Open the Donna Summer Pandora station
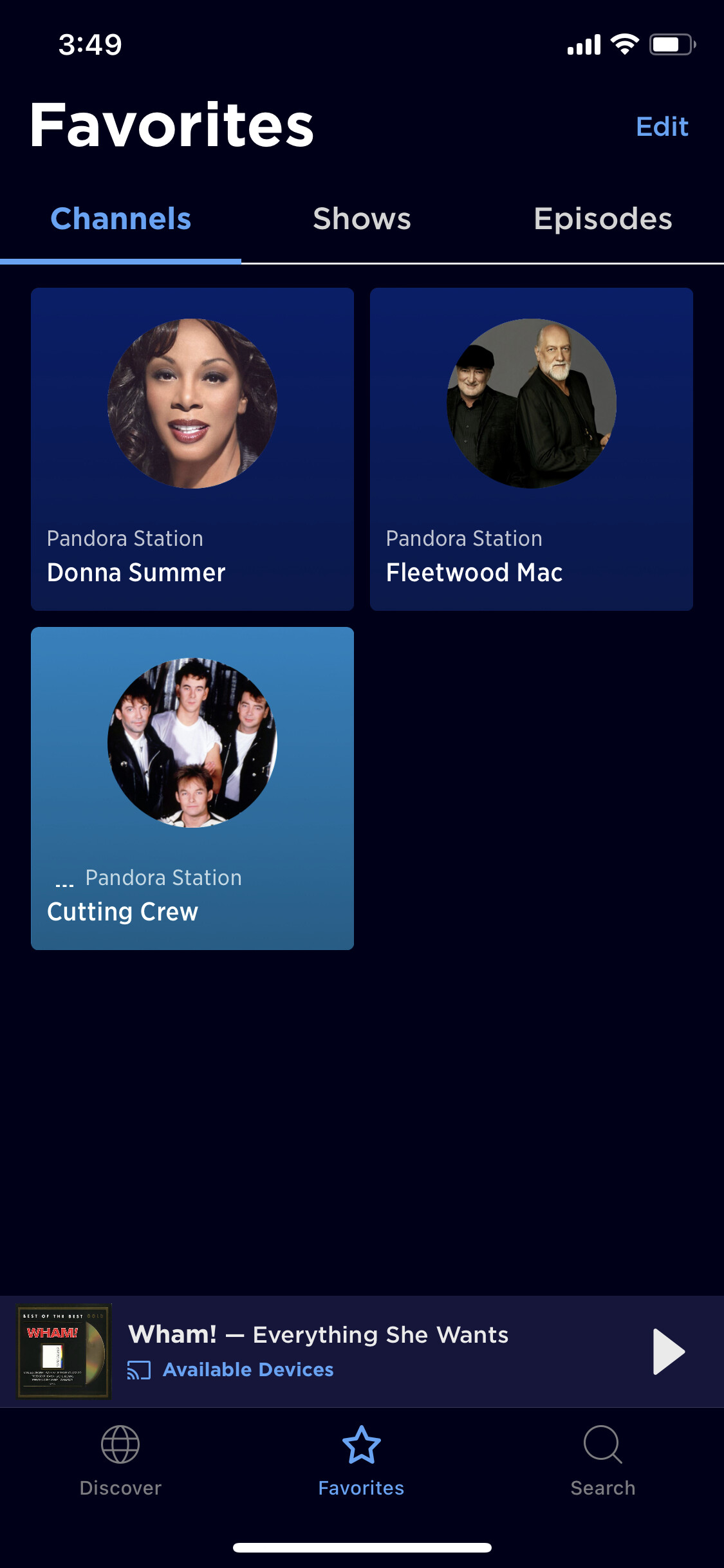This screenshot has width=724, height=1568. [x=192, y=449]
